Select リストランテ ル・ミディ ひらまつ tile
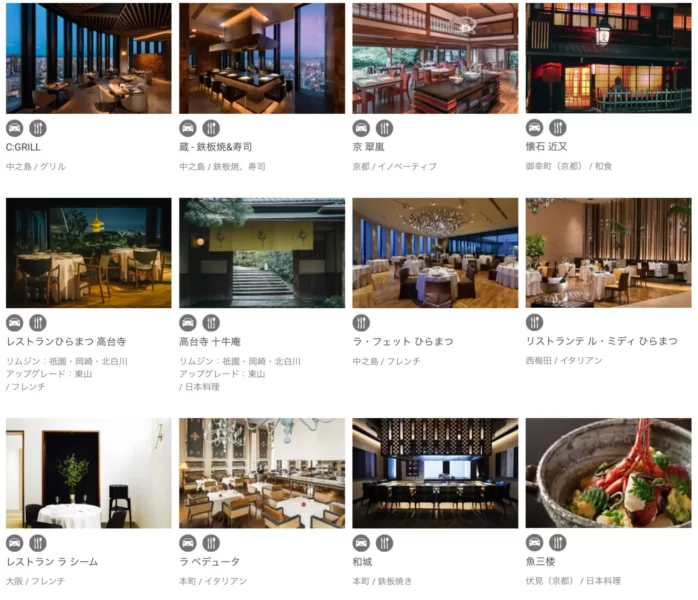Viewport: 698px width, 600px height. 607,252
